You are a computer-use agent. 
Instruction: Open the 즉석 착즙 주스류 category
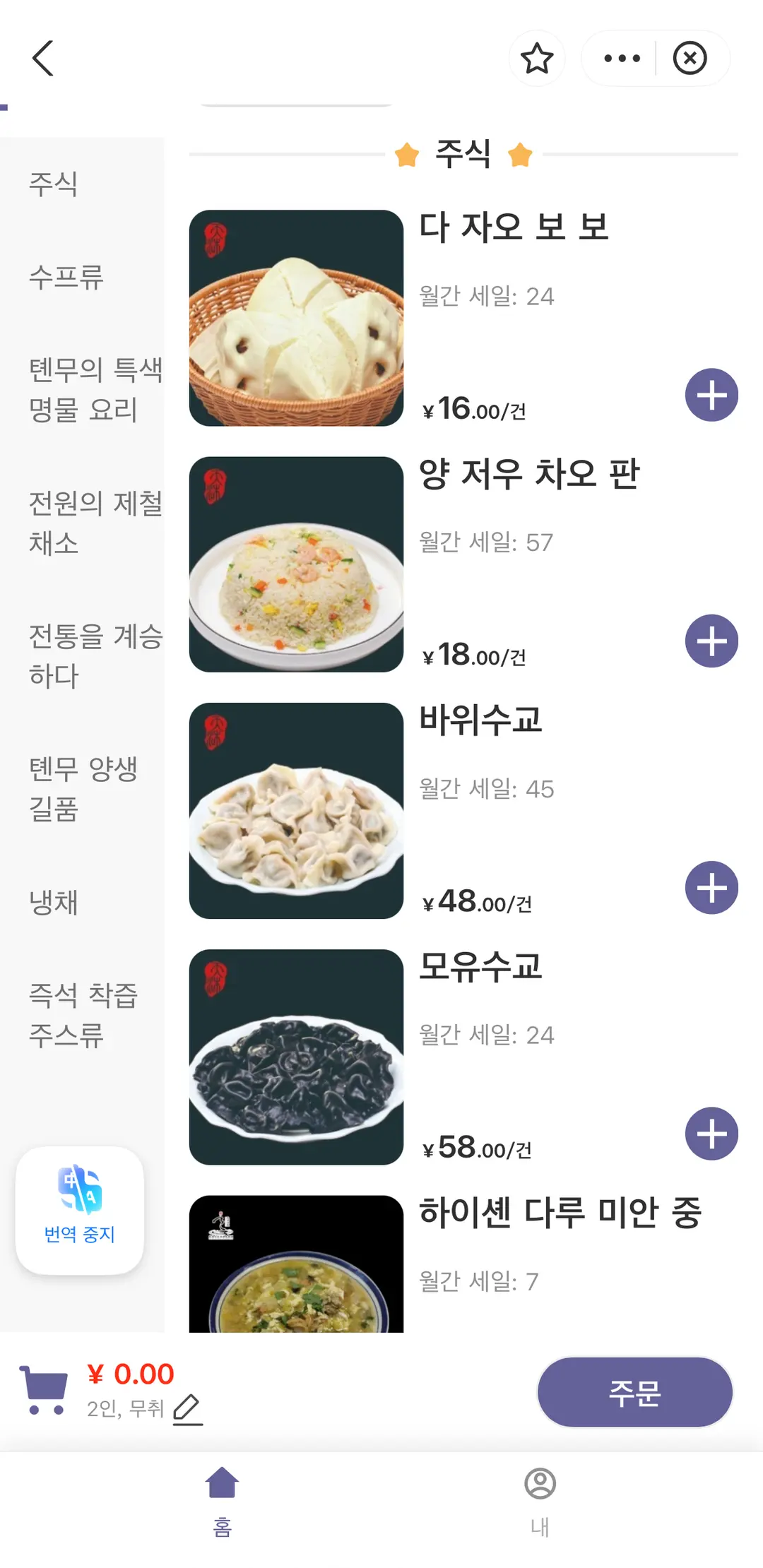(82, 1015)
